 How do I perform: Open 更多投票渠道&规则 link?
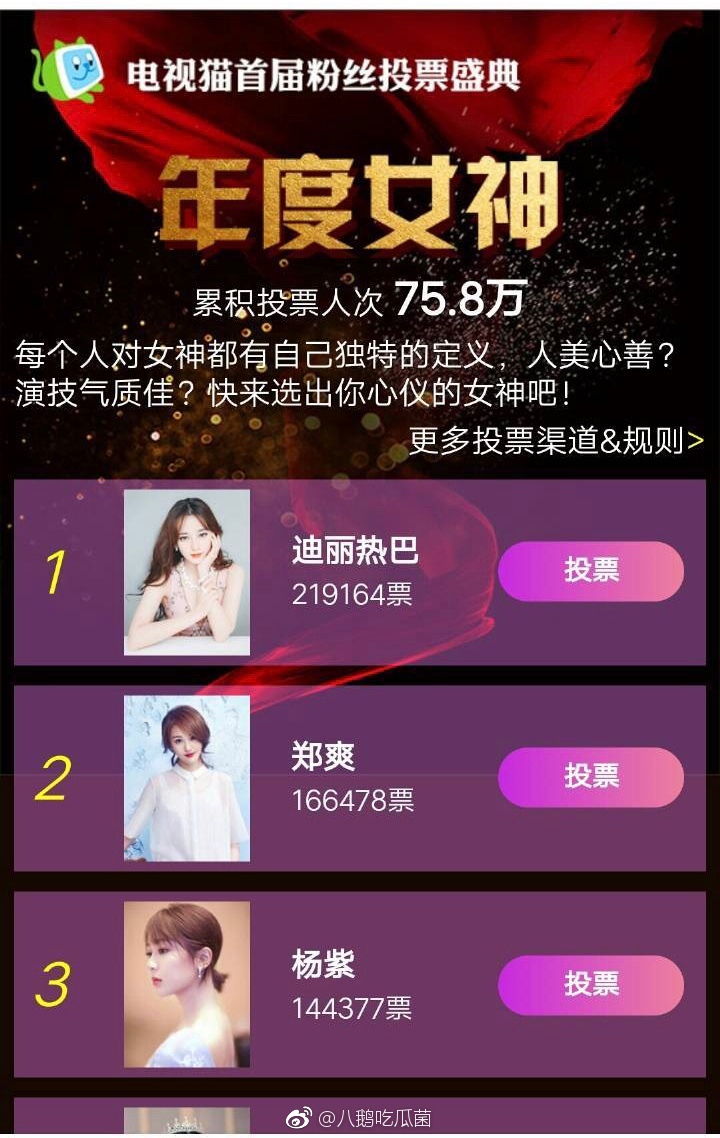coord(556,441)
